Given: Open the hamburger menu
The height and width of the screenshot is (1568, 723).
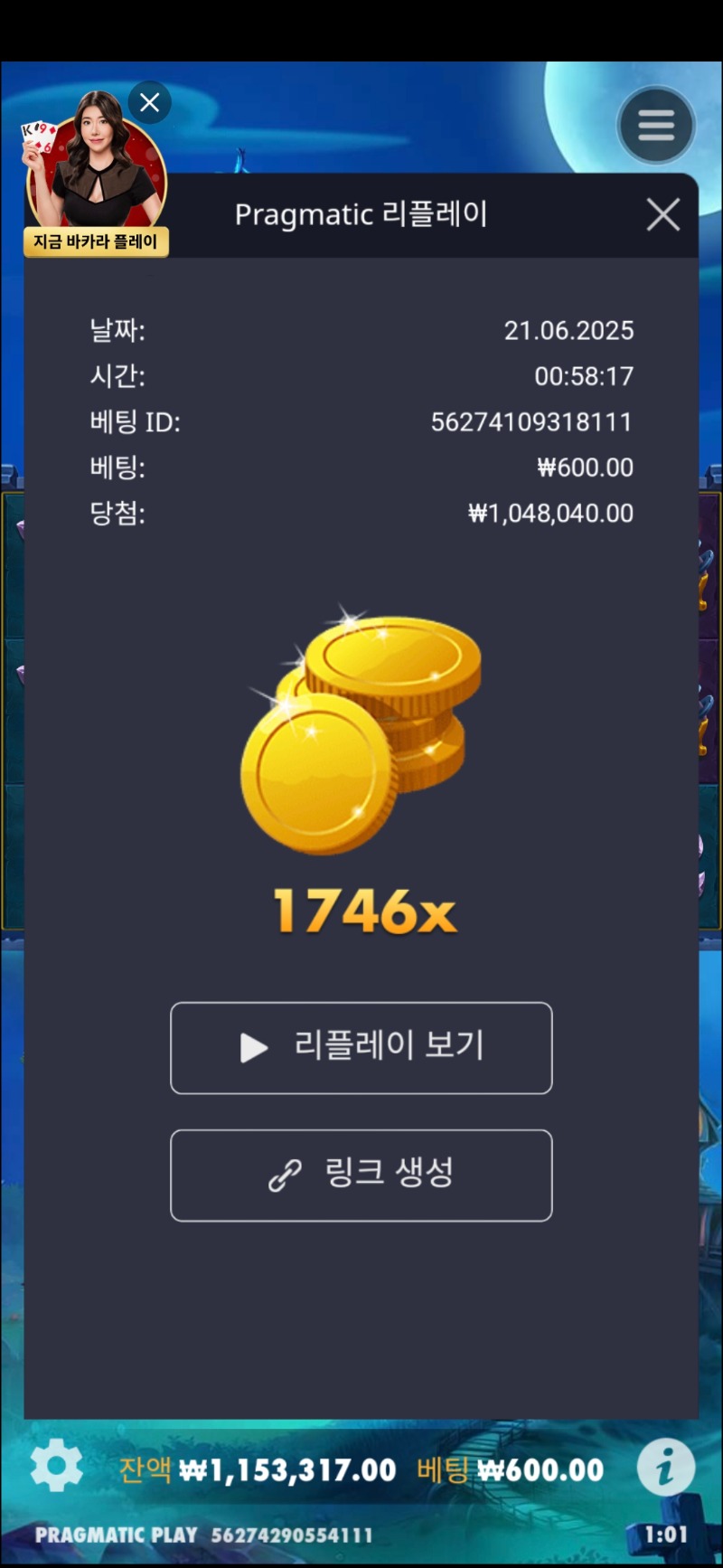Looking at the screenshot, I should [x=656, y=126].
